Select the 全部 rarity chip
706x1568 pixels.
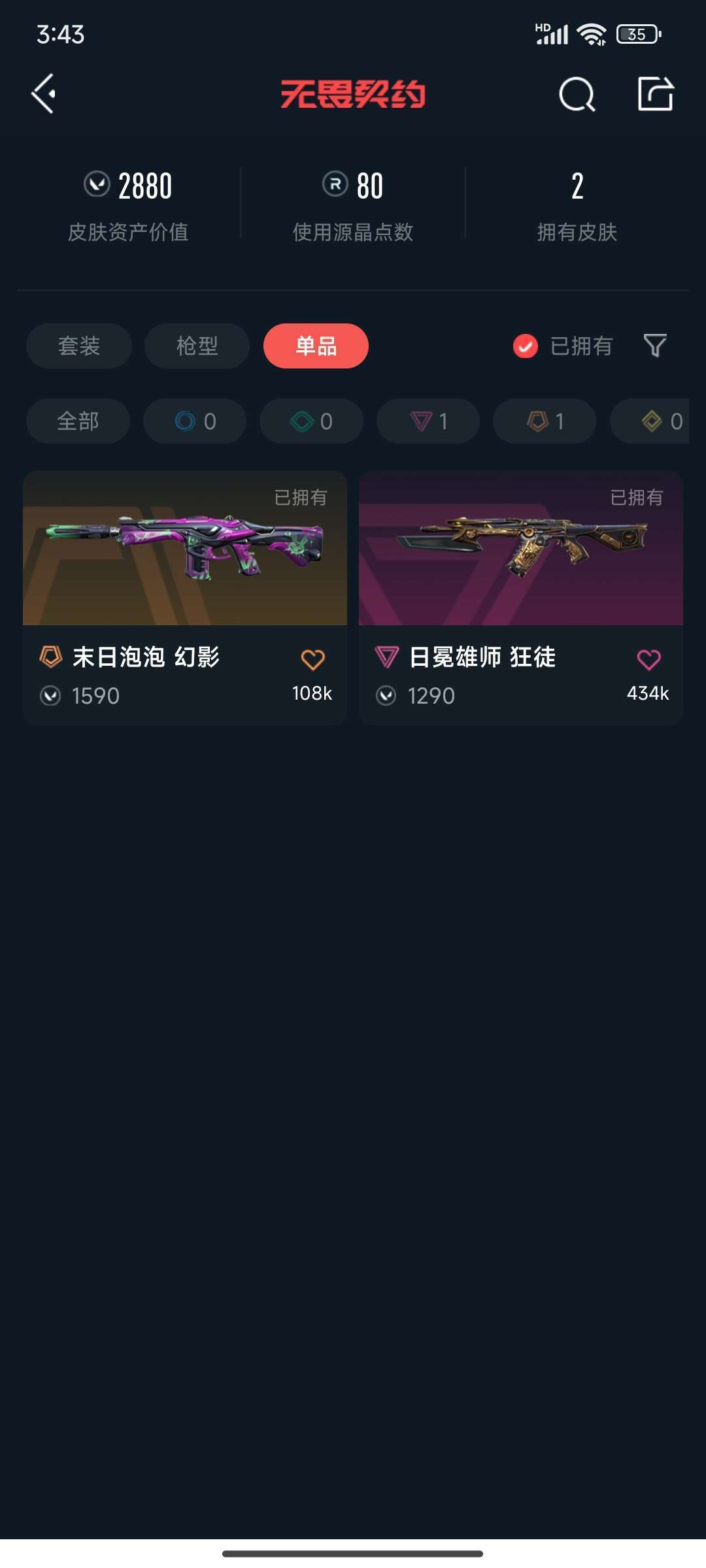(78, 421)
